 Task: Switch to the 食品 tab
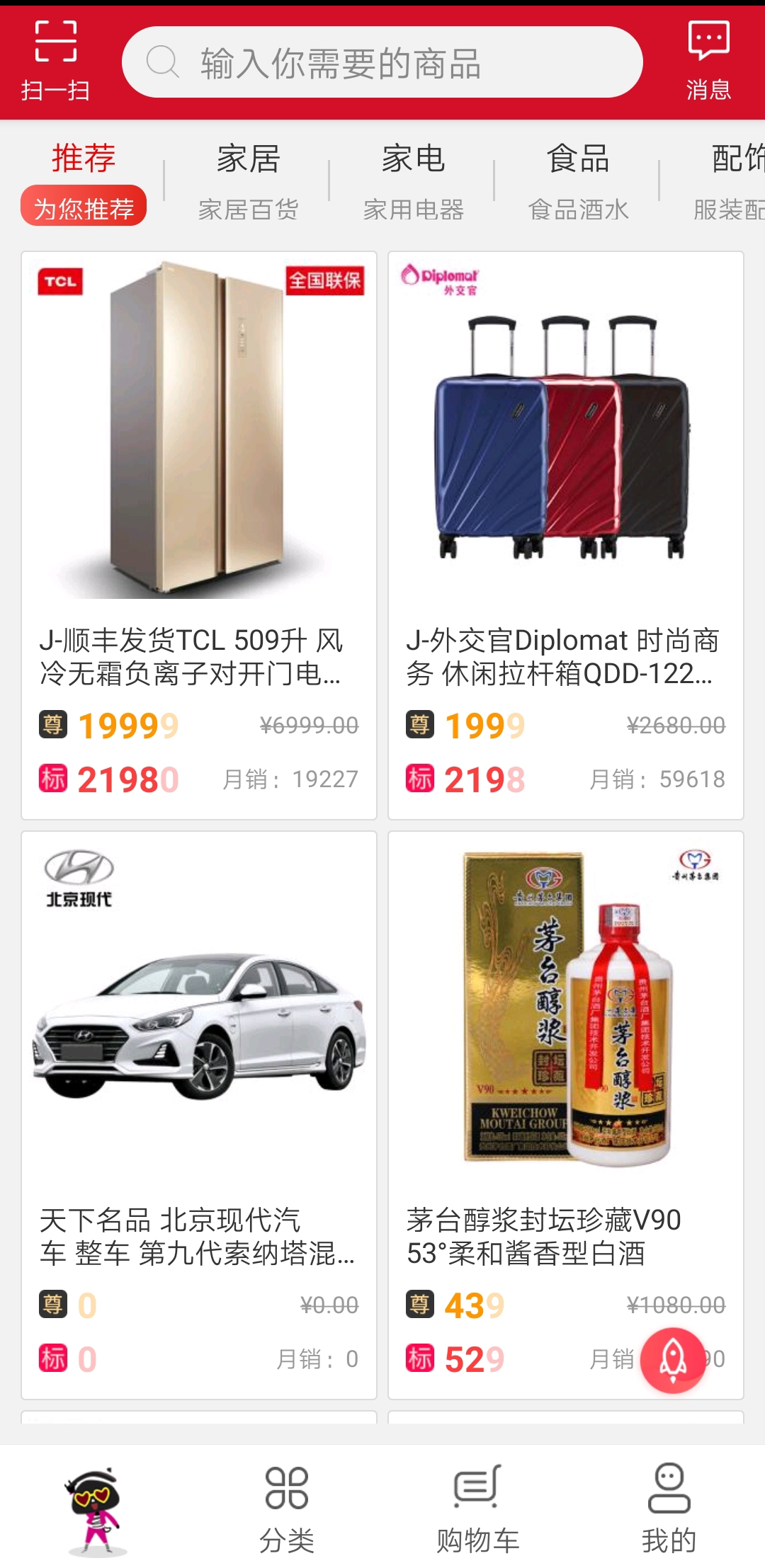click(578, 182)
